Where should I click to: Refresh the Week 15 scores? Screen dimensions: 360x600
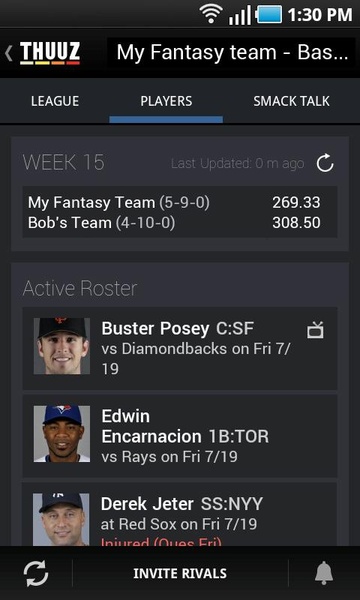325,164
